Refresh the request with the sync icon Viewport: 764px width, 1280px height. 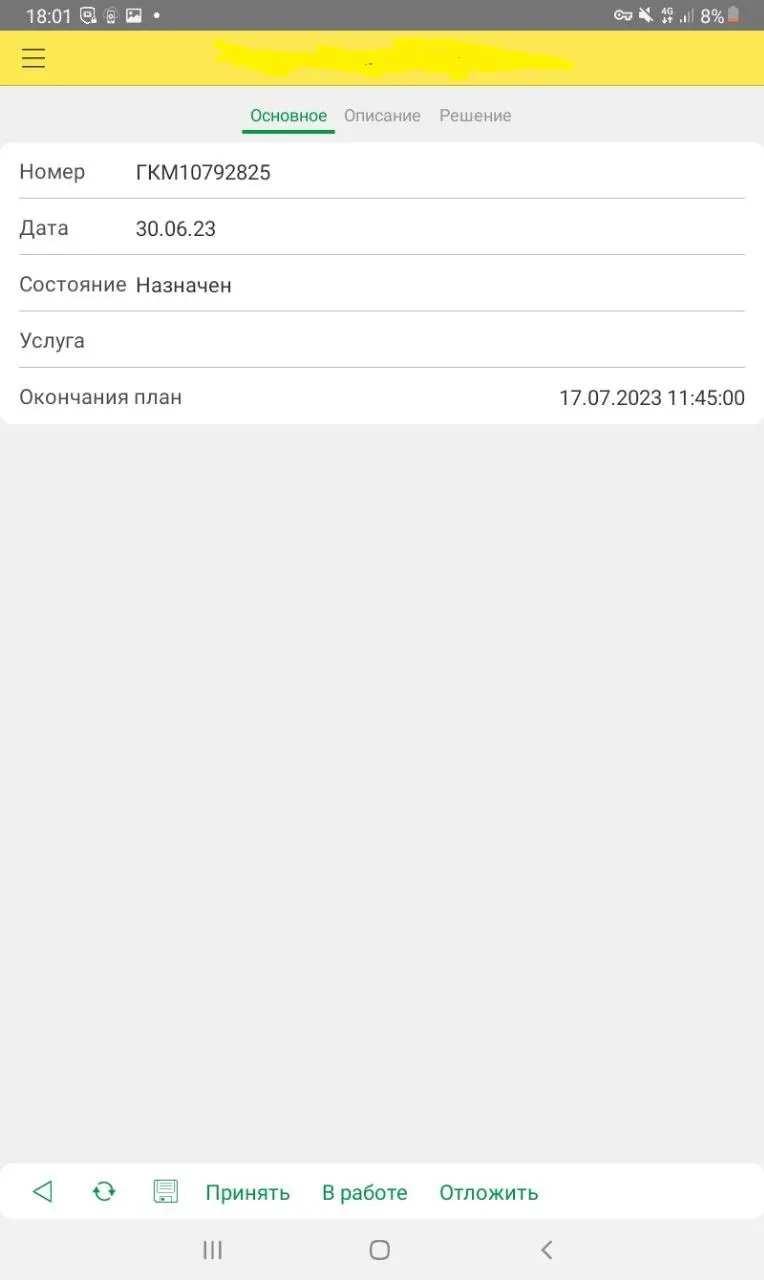(104, 1191)
